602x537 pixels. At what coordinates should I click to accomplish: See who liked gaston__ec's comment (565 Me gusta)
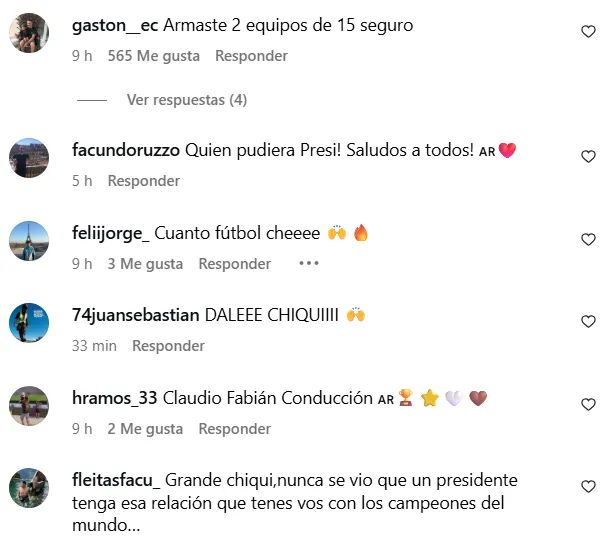pos(153,56)
